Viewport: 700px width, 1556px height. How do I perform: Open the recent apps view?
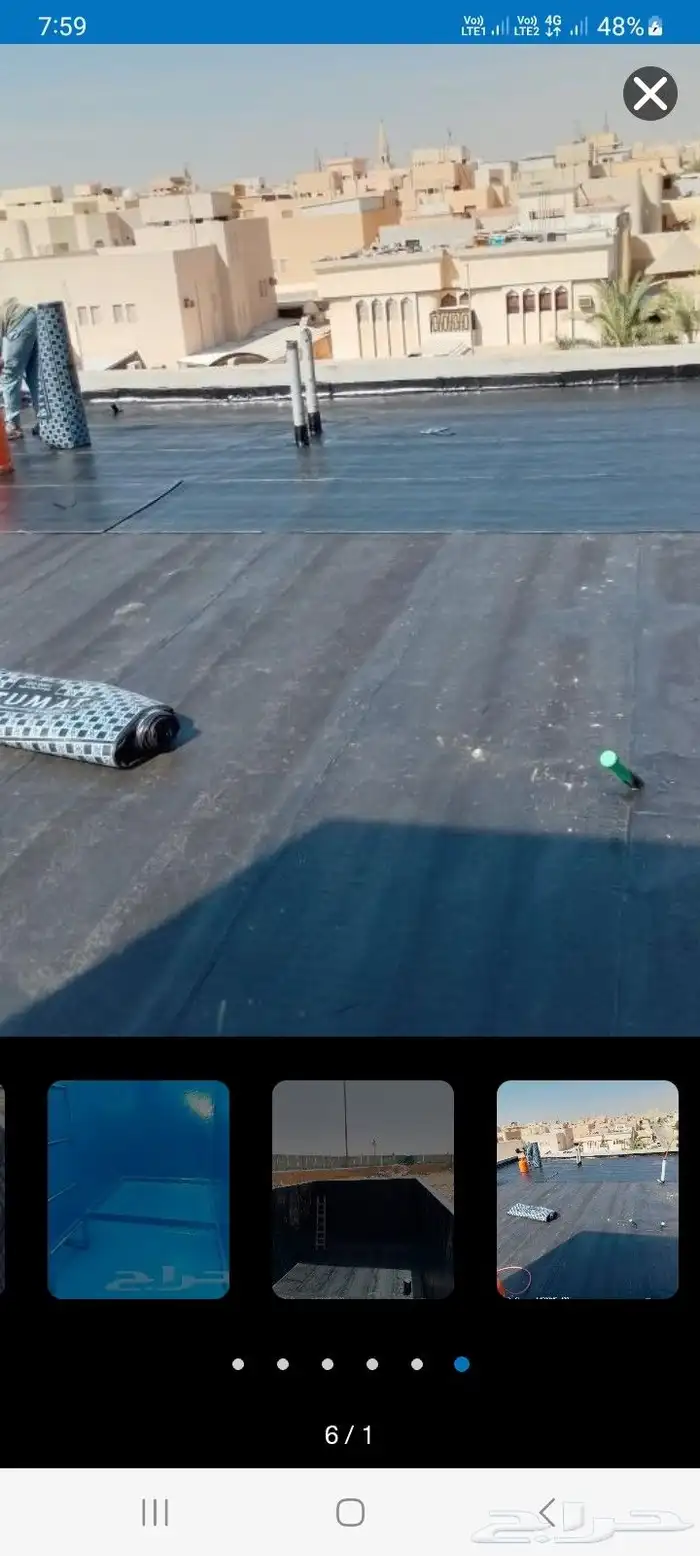click(155, 1512)
